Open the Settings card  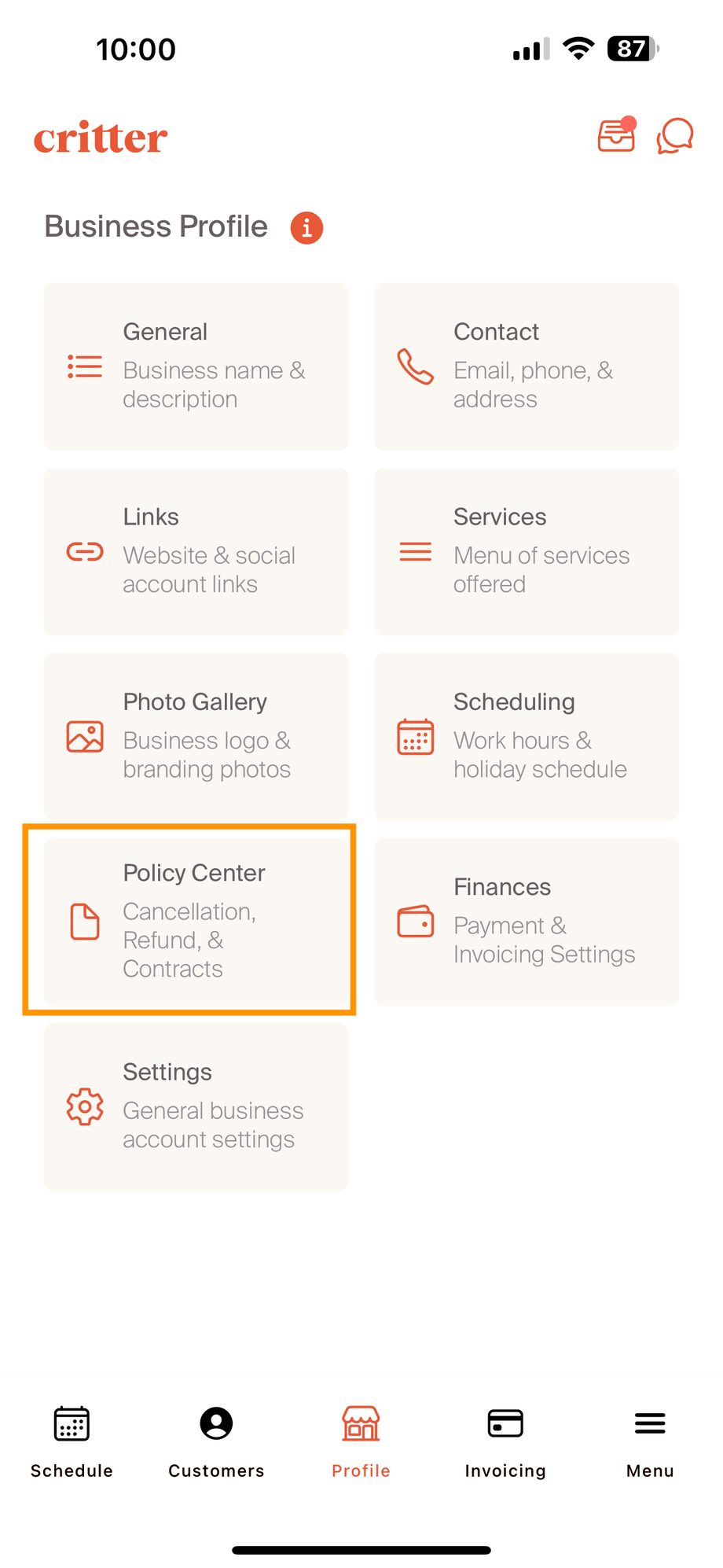(x=196, y=1106)
